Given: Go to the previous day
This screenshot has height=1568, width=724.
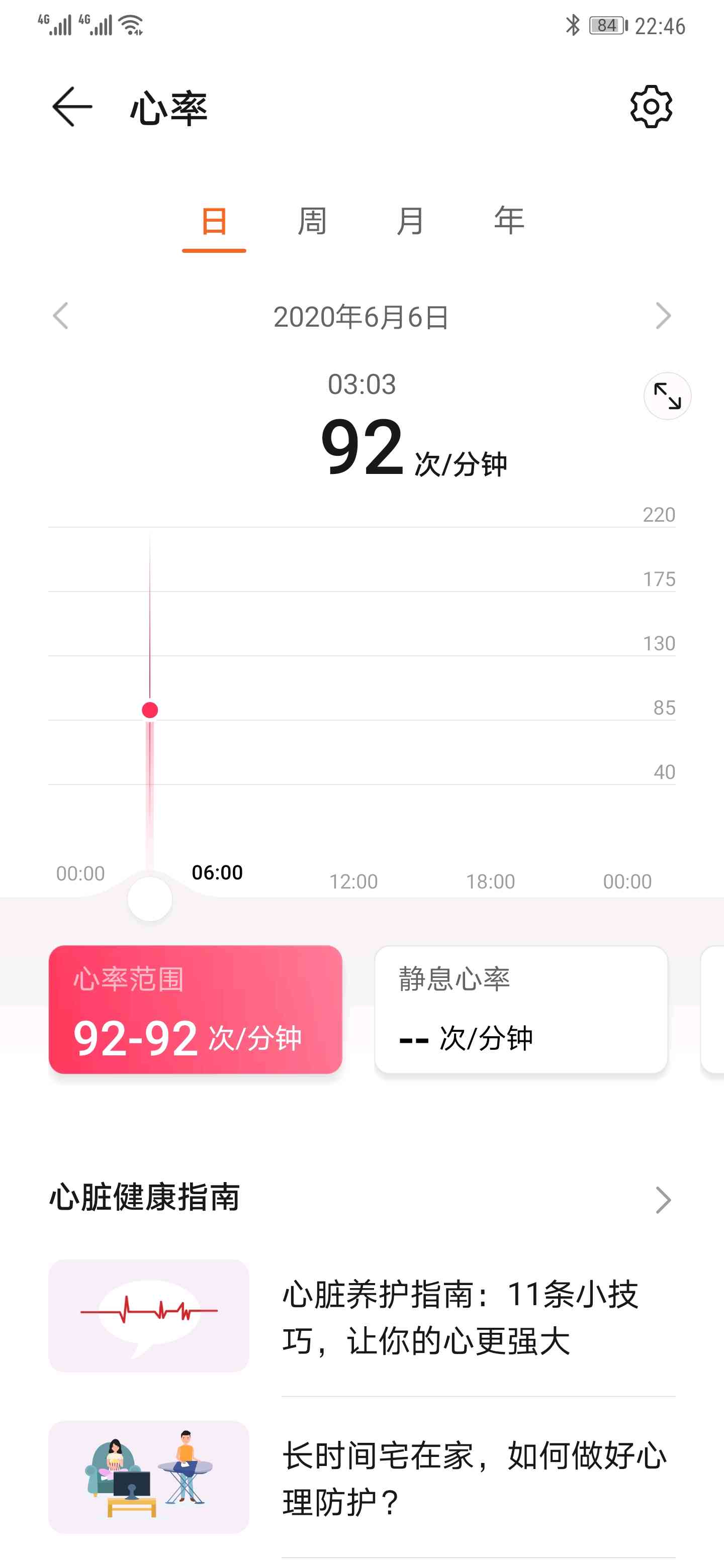Looking at the screenshot, I should pos(60,316).
